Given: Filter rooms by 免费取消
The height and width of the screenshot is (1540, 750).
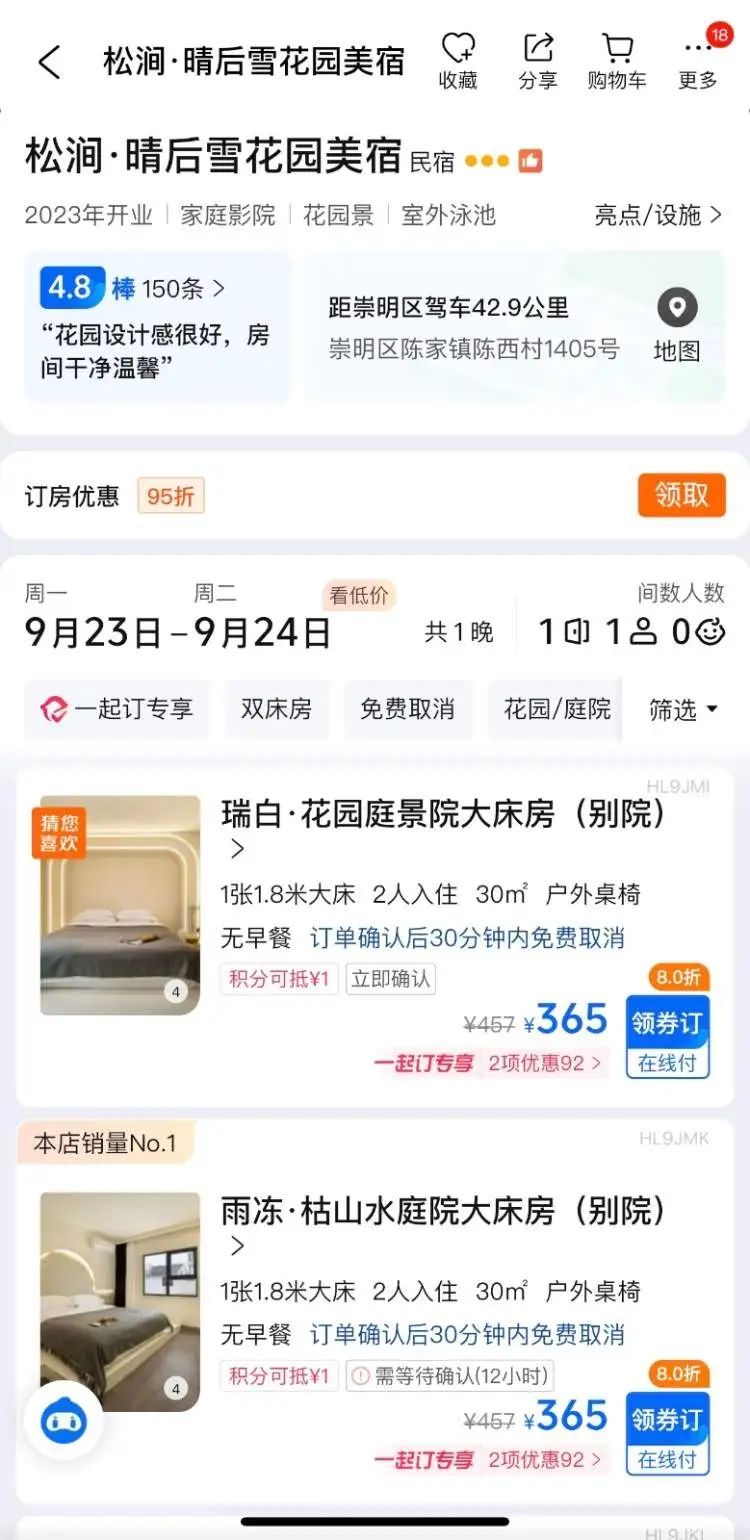Looking at the screenshot, I should 407,709.
